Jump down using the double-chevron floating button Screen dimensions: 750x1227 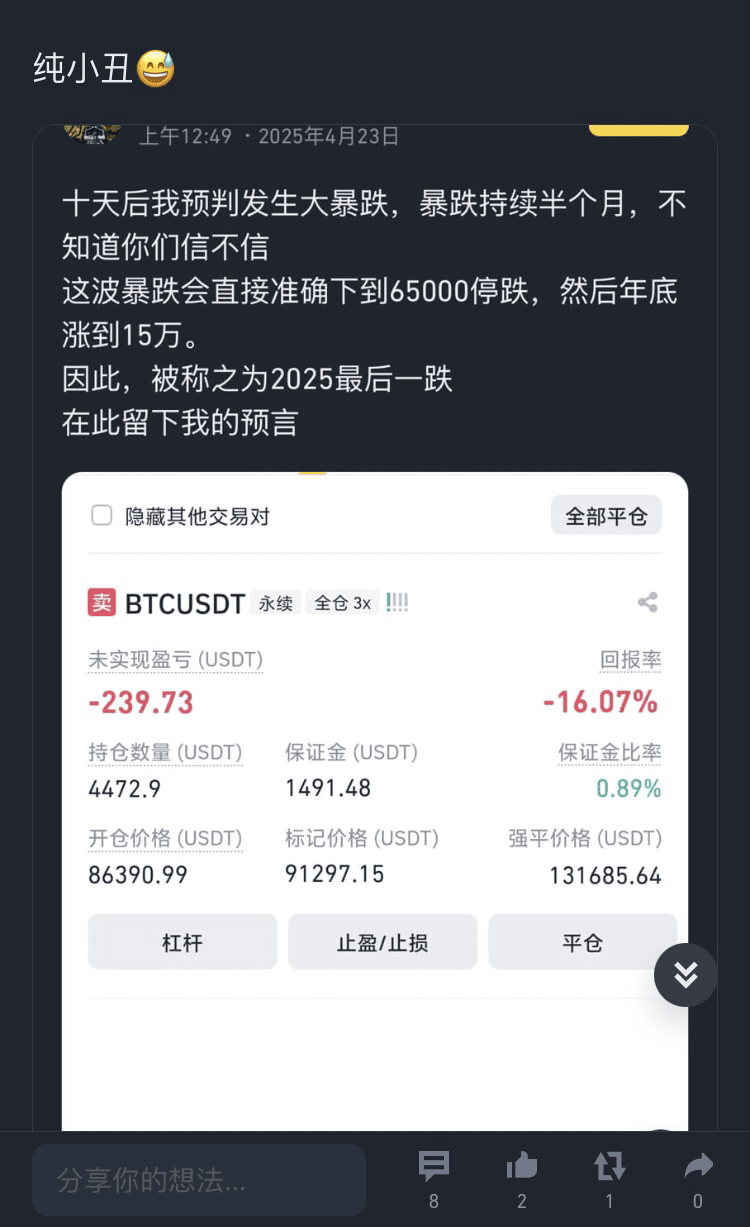686,974
